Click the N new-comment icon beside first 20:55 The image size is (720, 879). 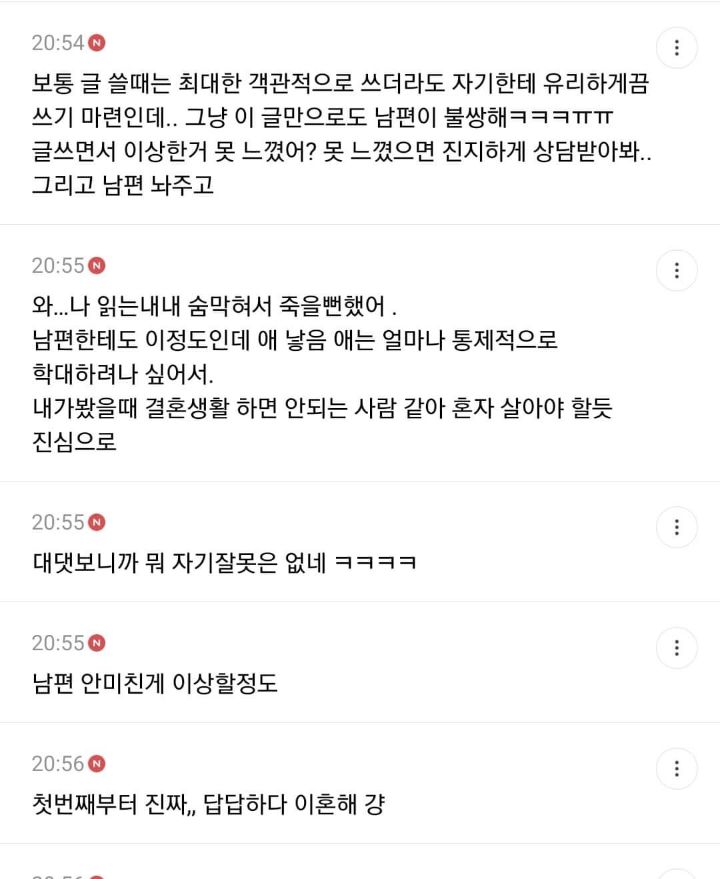95,266
